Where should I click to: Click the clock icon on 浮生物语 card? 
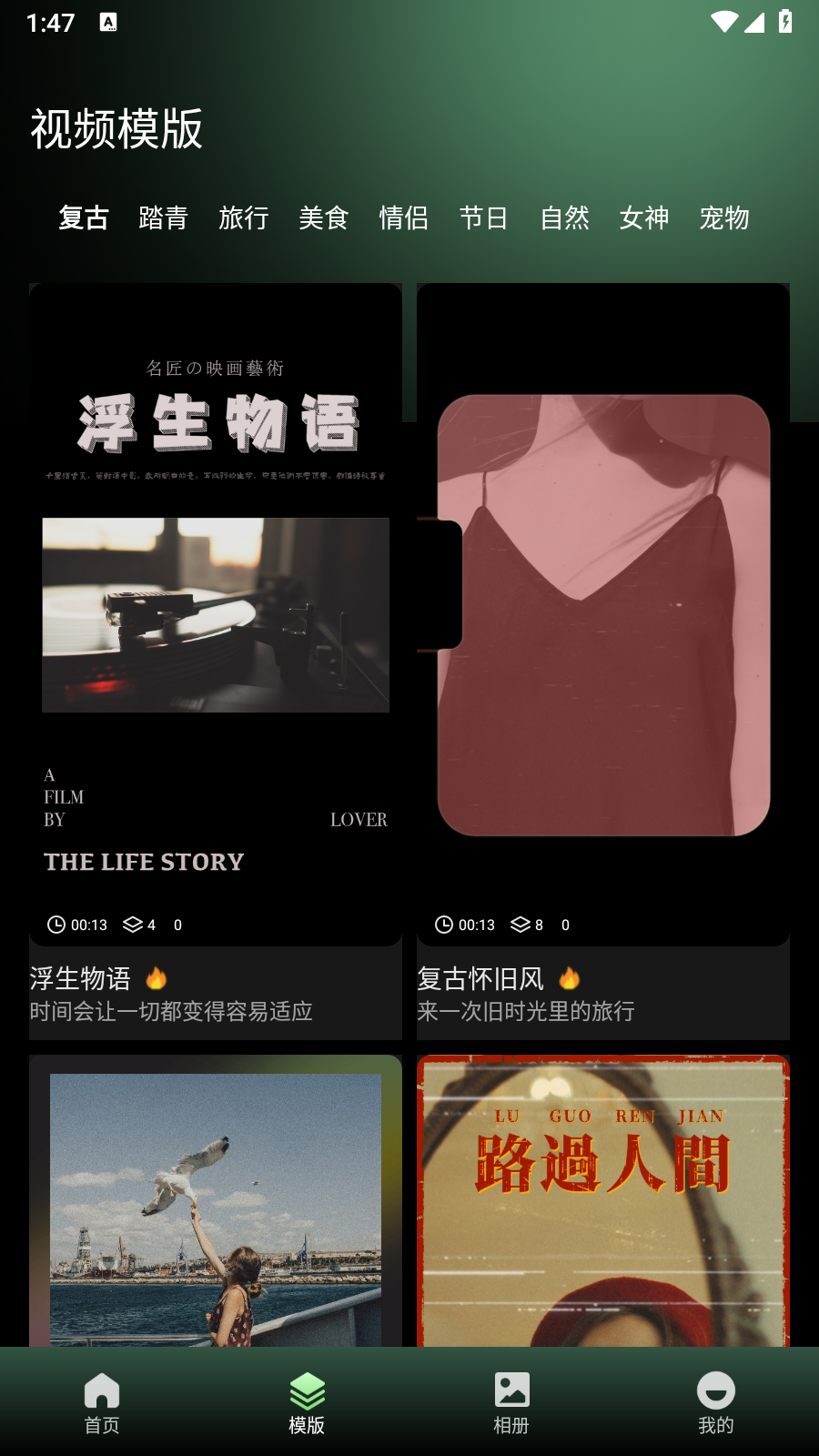[56, 924]
